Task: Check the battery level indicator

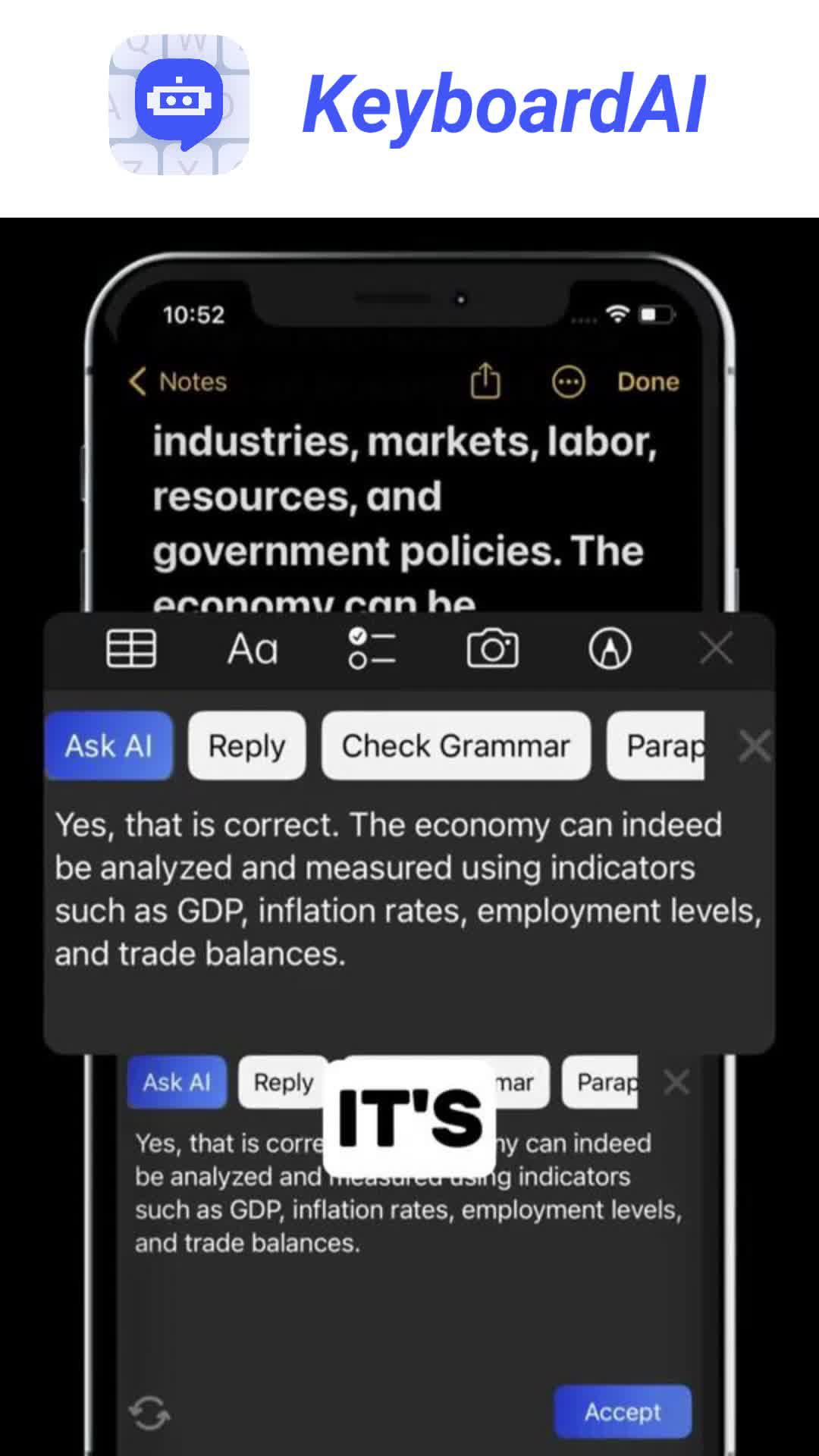Action: tap(657, 315)
